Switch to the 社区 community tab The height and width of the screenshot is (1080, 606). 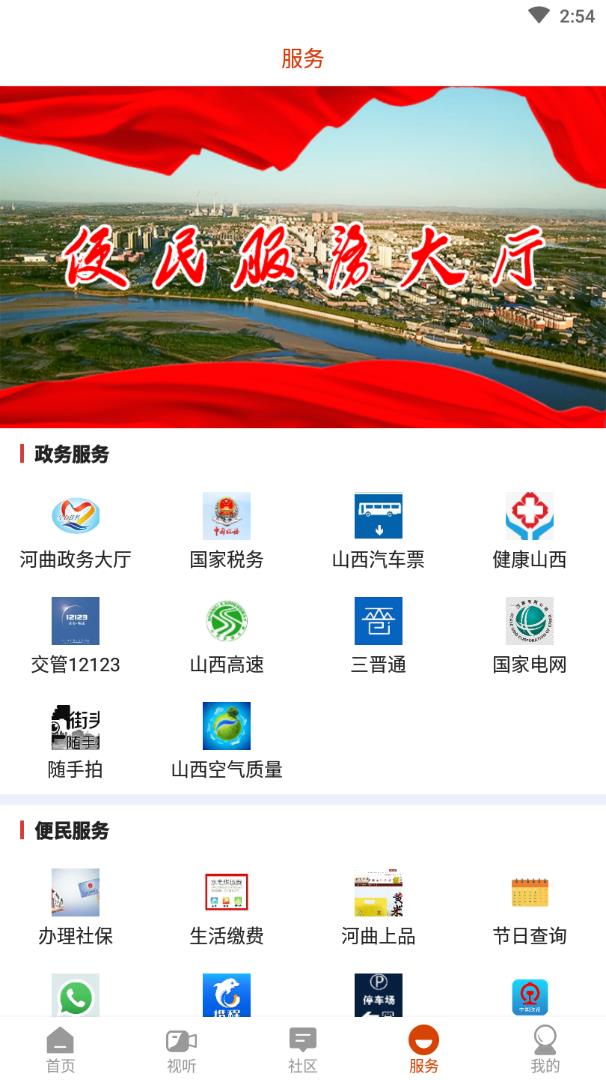tap(302, 1049)
